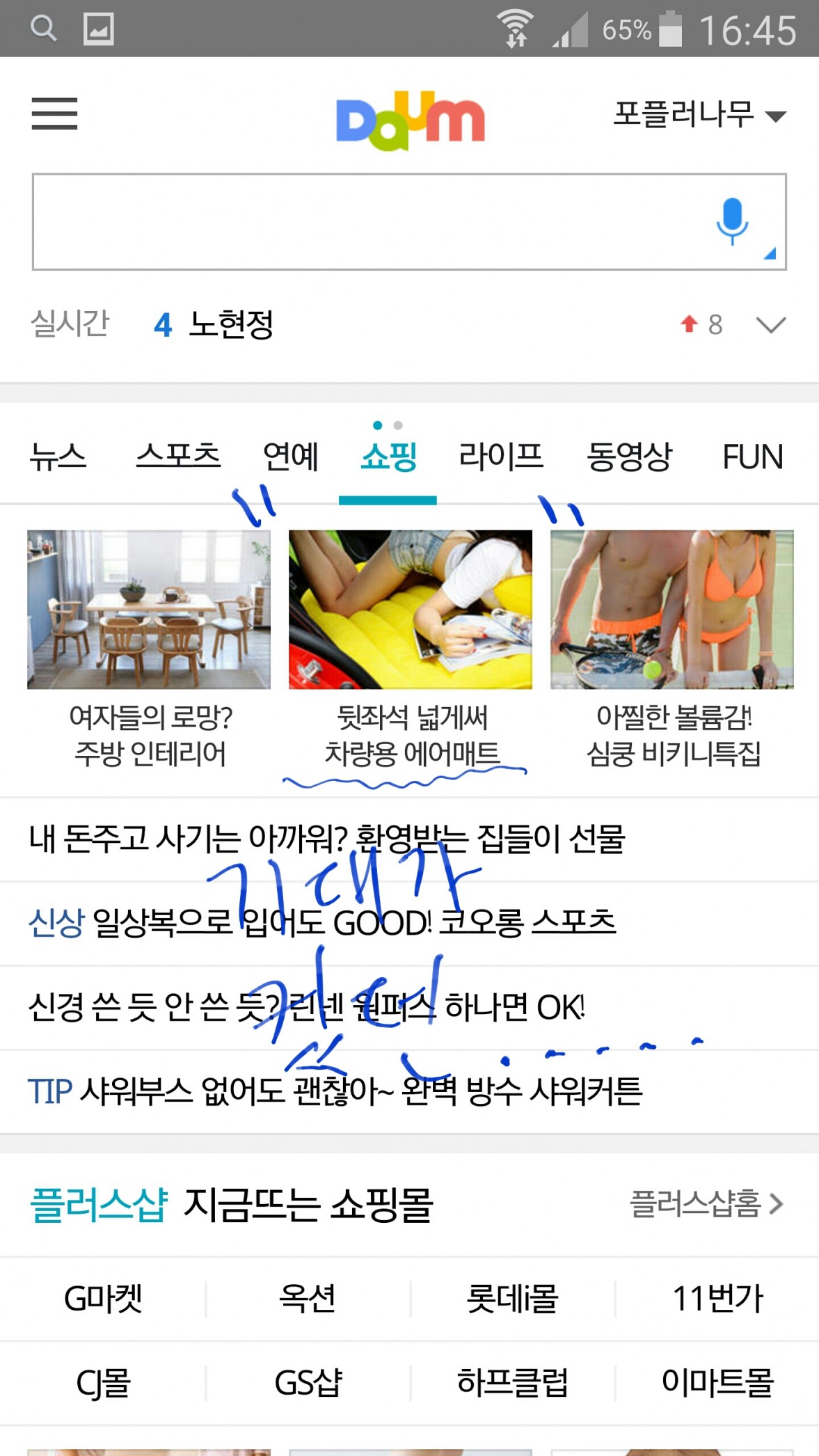Open trending keyword 노현정

pos(231,324)
